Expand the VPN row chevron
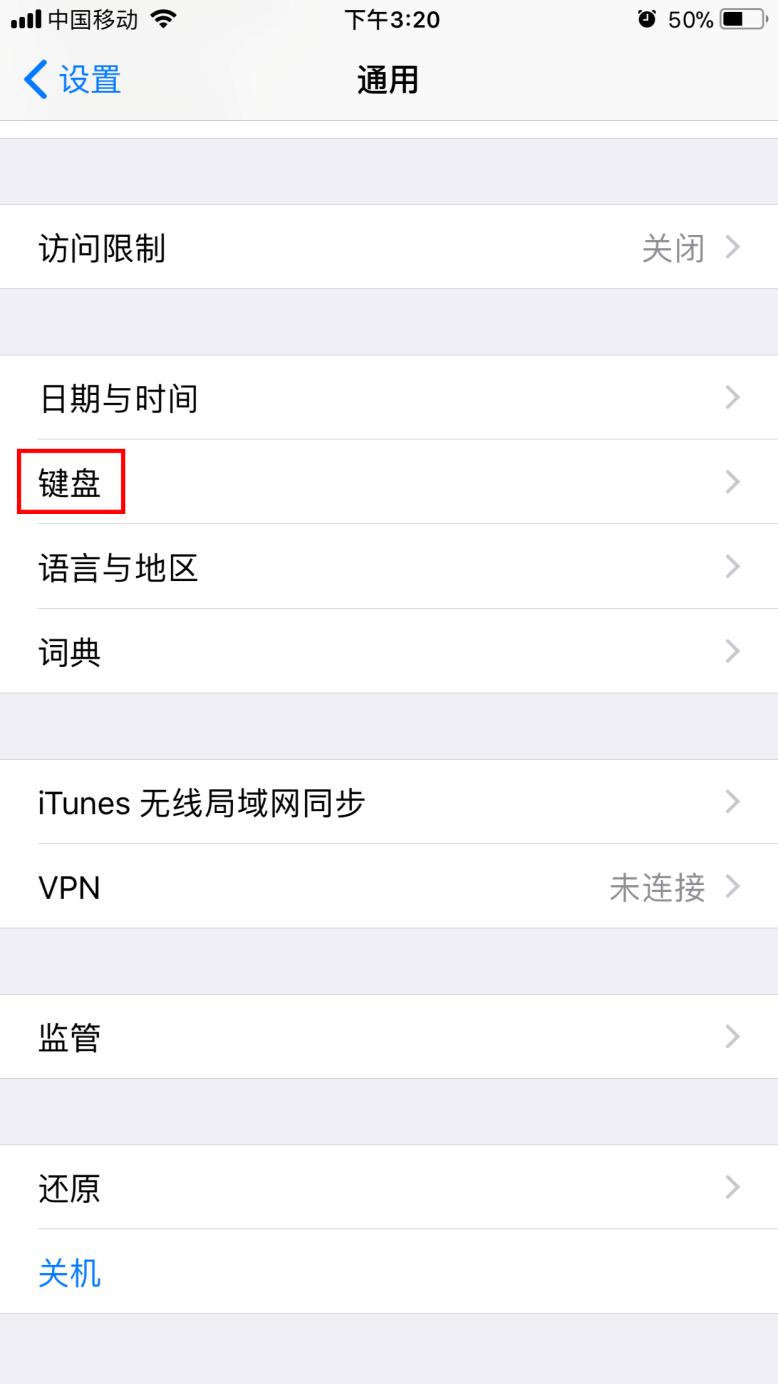The image size is (778, 1384). point(733,887)
